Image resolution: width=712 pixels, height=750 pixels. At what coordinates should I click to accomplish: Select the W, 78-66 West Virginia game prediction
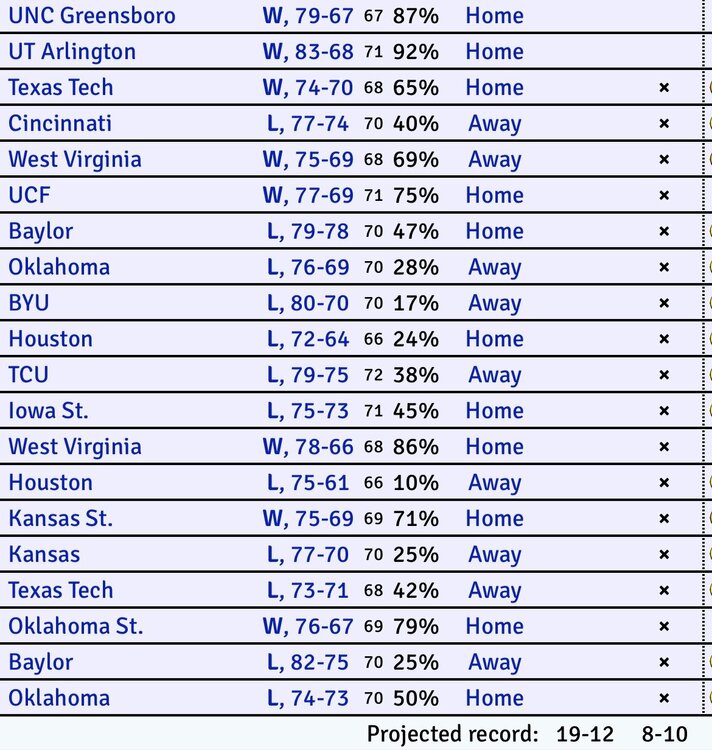coord(308,447)
